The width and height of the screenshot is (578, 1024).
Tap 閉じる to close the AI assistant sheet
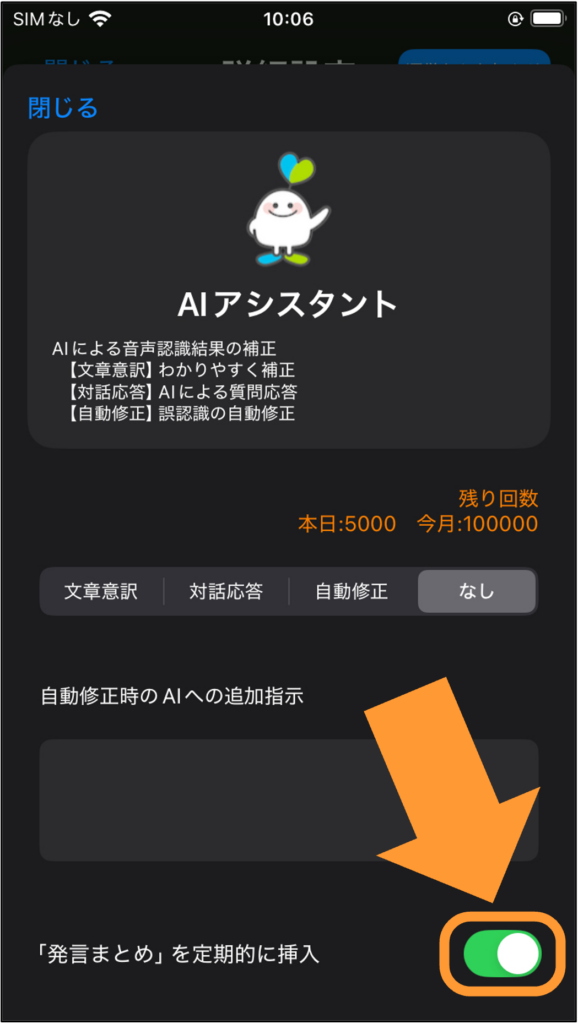coord(63,107)
